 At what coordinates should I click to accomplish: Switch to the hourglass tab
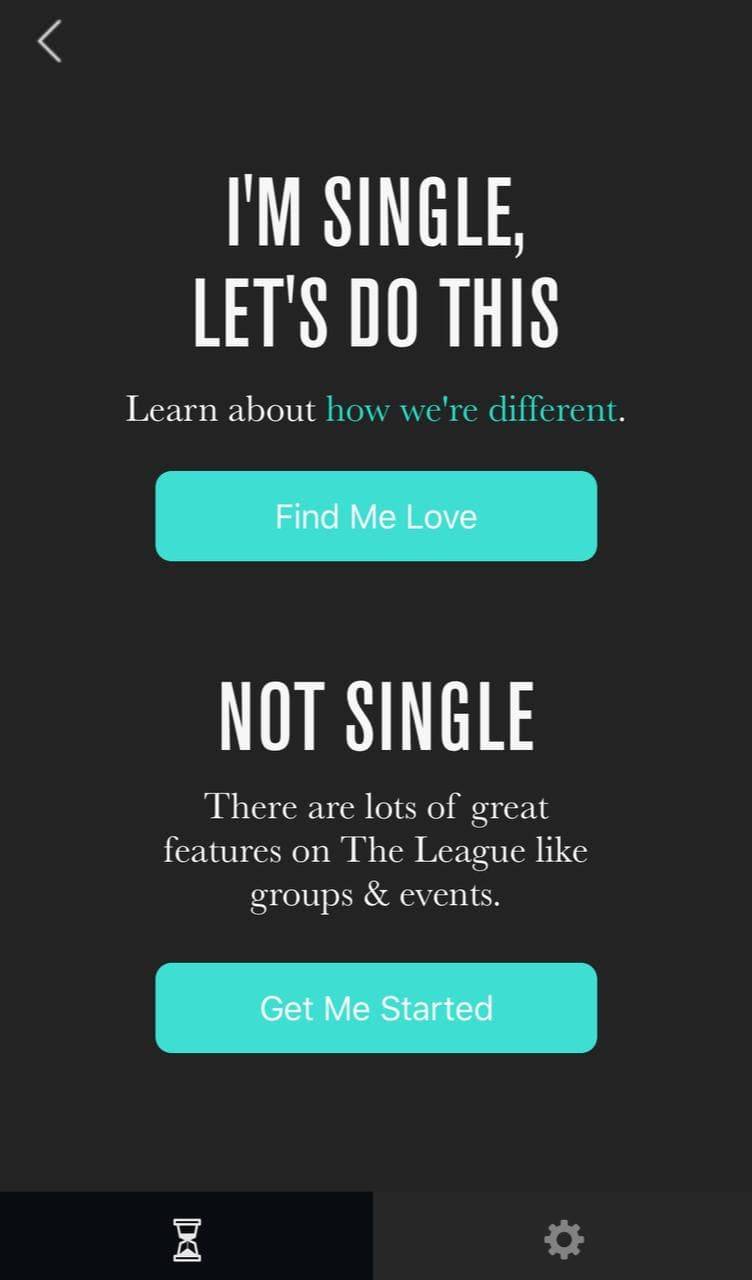187,1239
